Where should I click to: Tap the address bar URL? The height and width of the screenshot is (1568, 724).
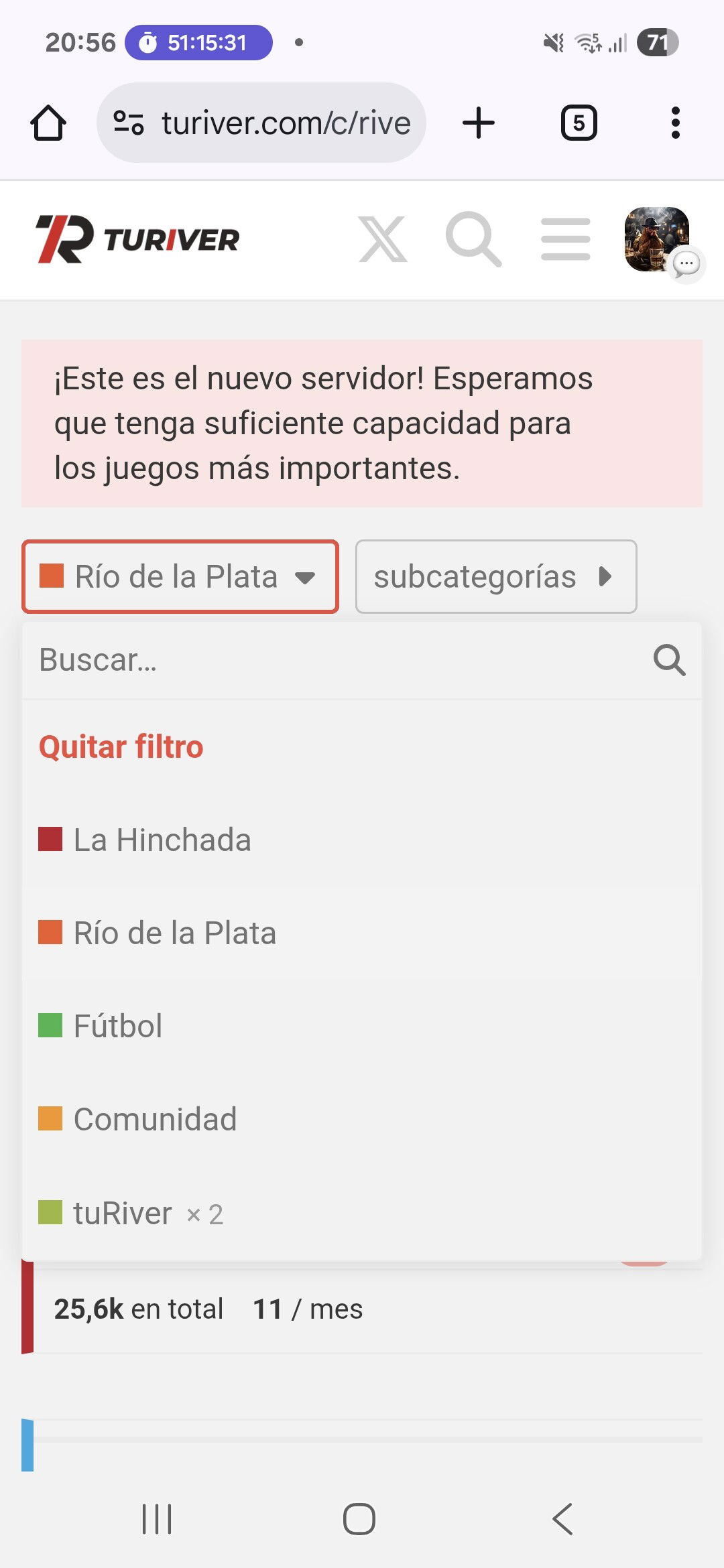(x=261, y=123)
